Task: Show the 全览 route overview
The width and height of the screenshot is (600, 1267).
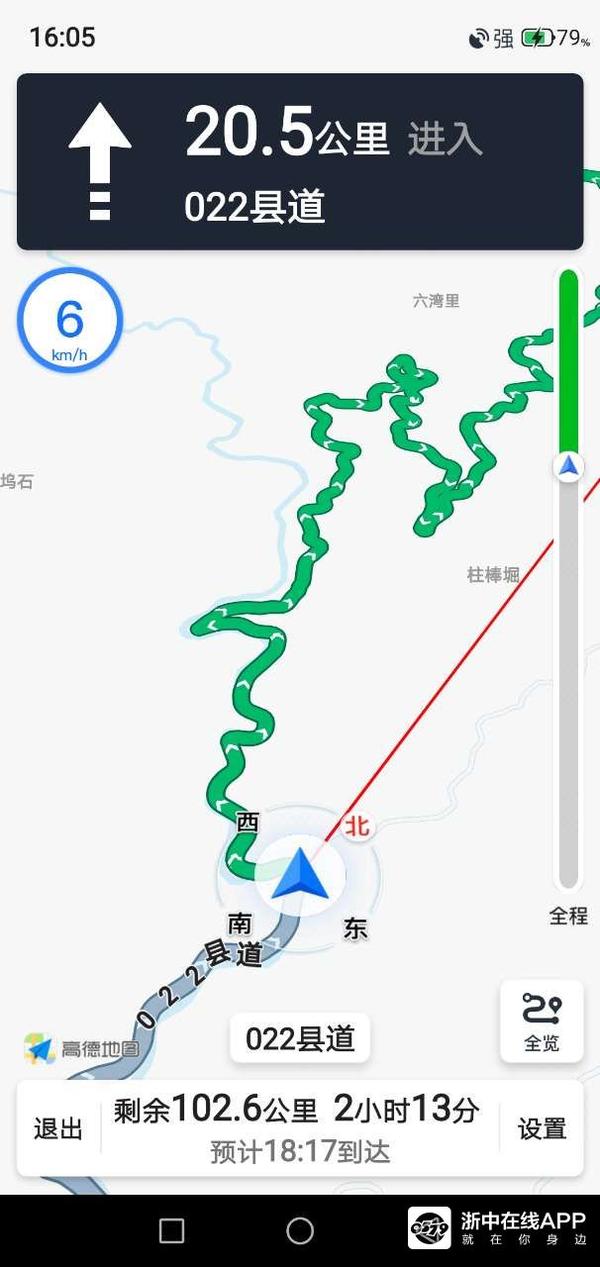Action: (541, 1021)
